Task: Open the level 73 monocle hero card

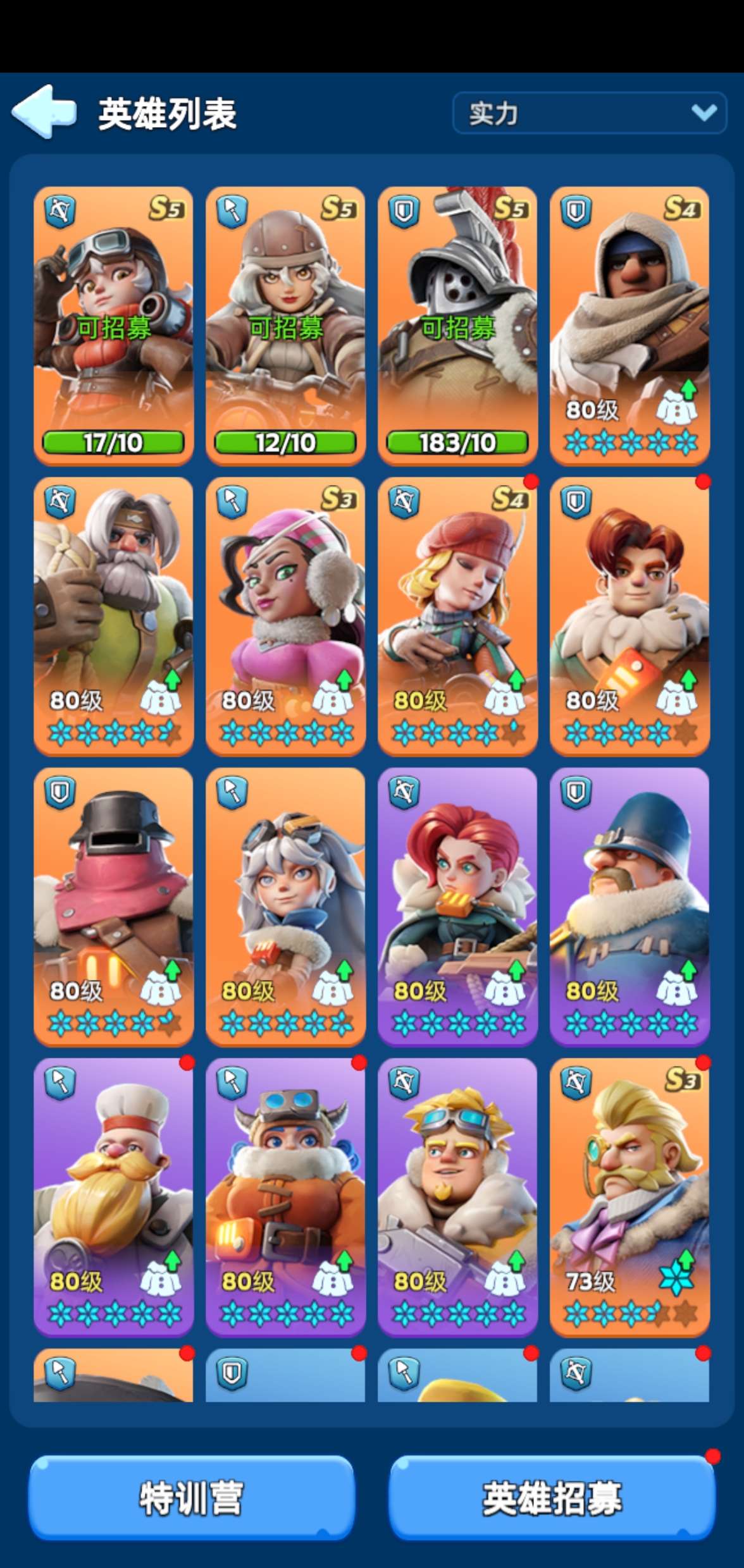Action: 629,1197
